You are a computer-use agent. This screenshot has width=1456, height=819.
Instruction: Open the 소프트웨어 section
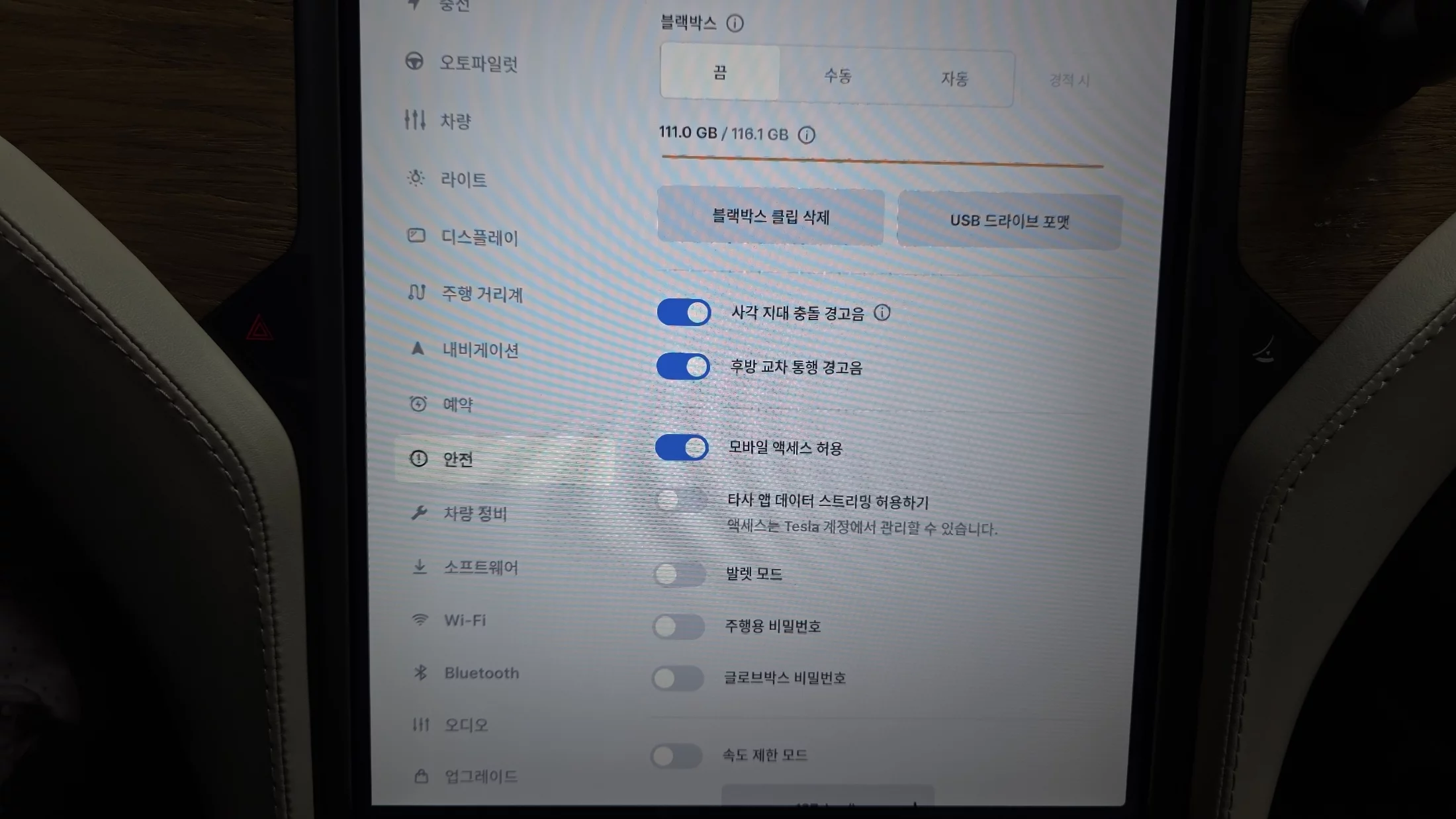coord(480,568)
